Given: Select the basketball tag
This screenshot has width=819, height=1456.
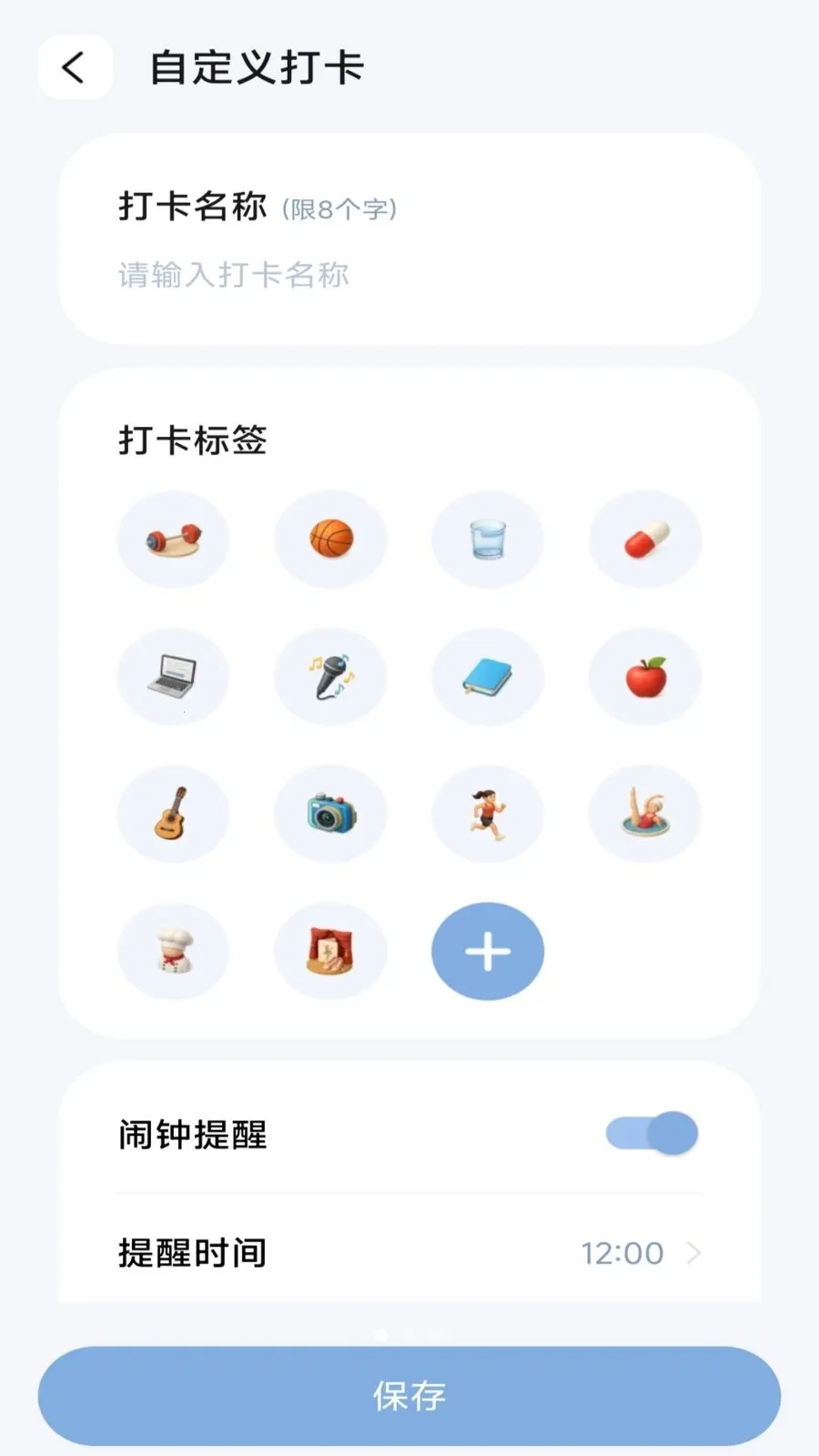Looking at the screenshot, I should pos(331,539).
